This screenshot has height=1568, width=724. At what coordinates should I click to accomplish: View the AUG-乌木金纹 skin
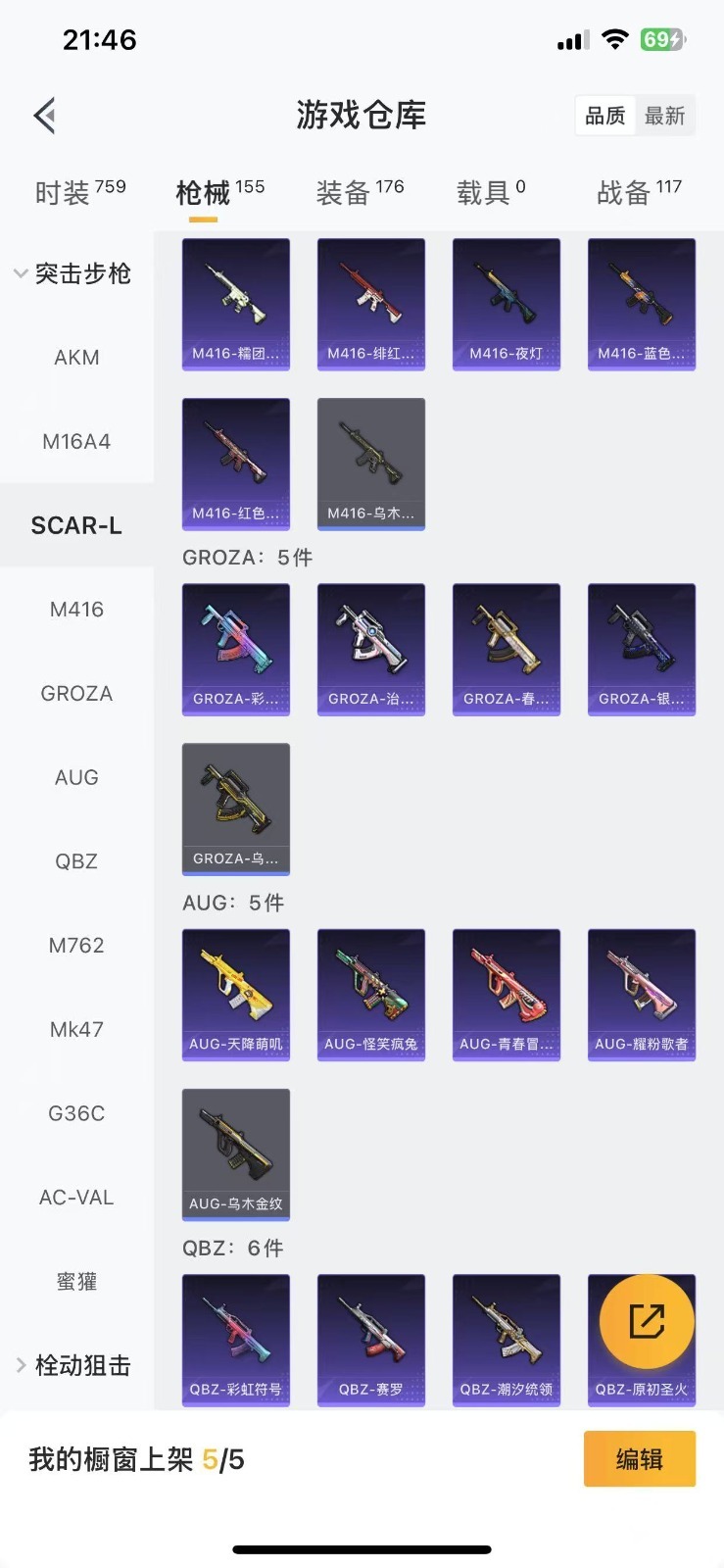[236, 1153]
